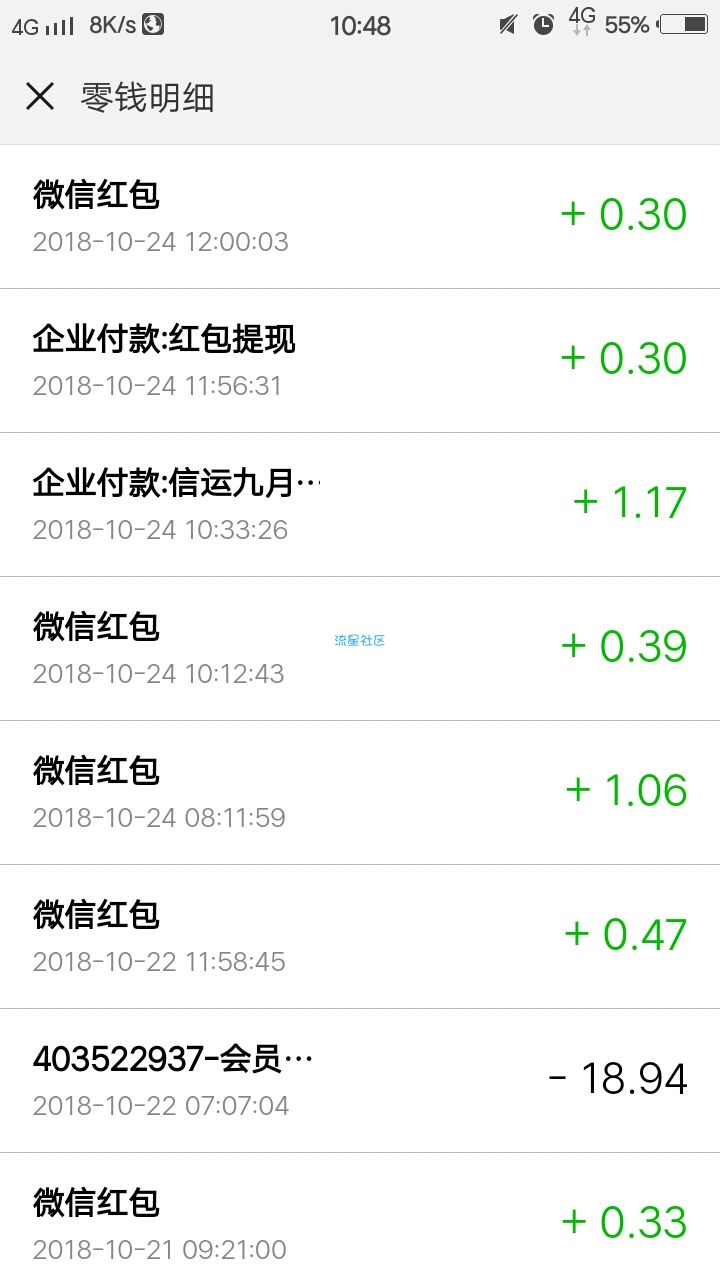
Task: View the 403522937-会员 payment of -18.94
Action: (x=360, y=1080)
